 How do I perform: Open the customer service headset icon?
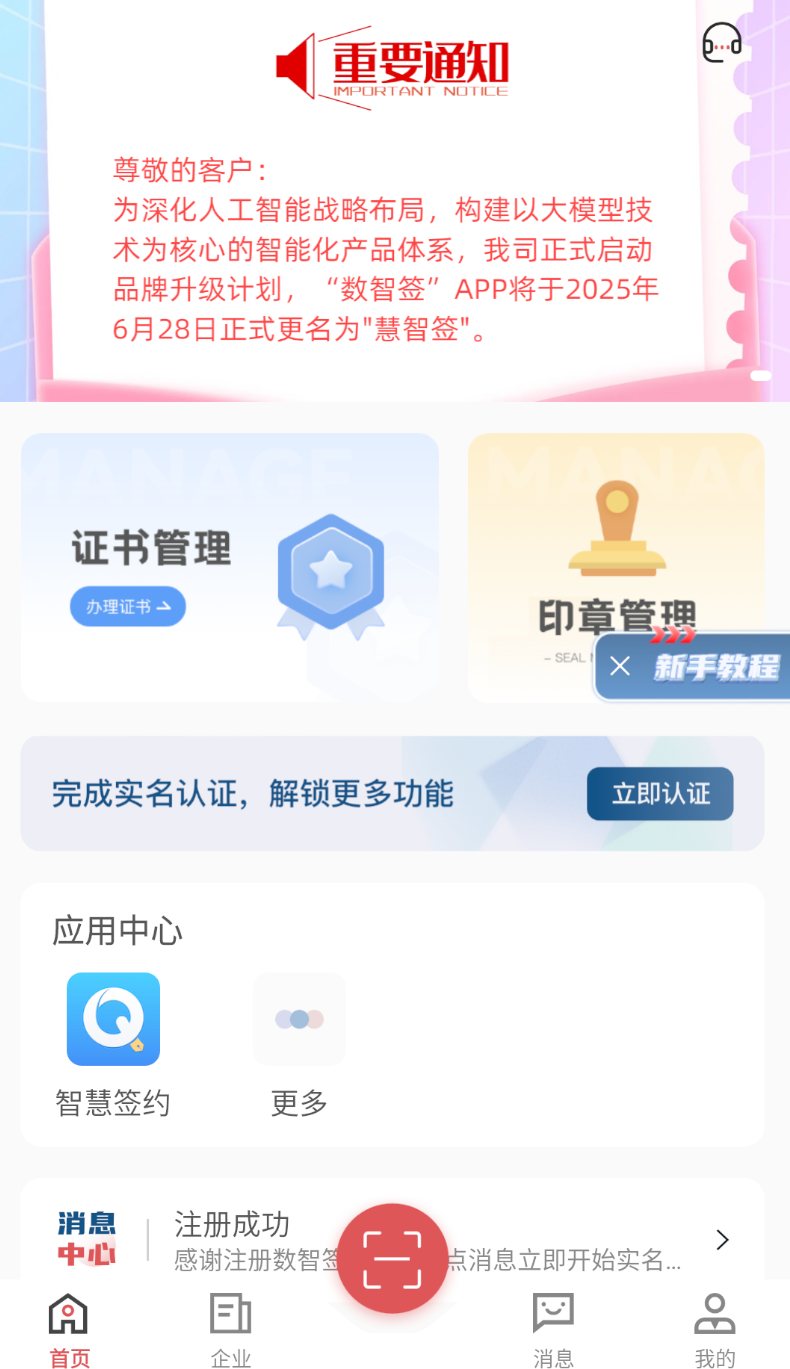point(722,42)
